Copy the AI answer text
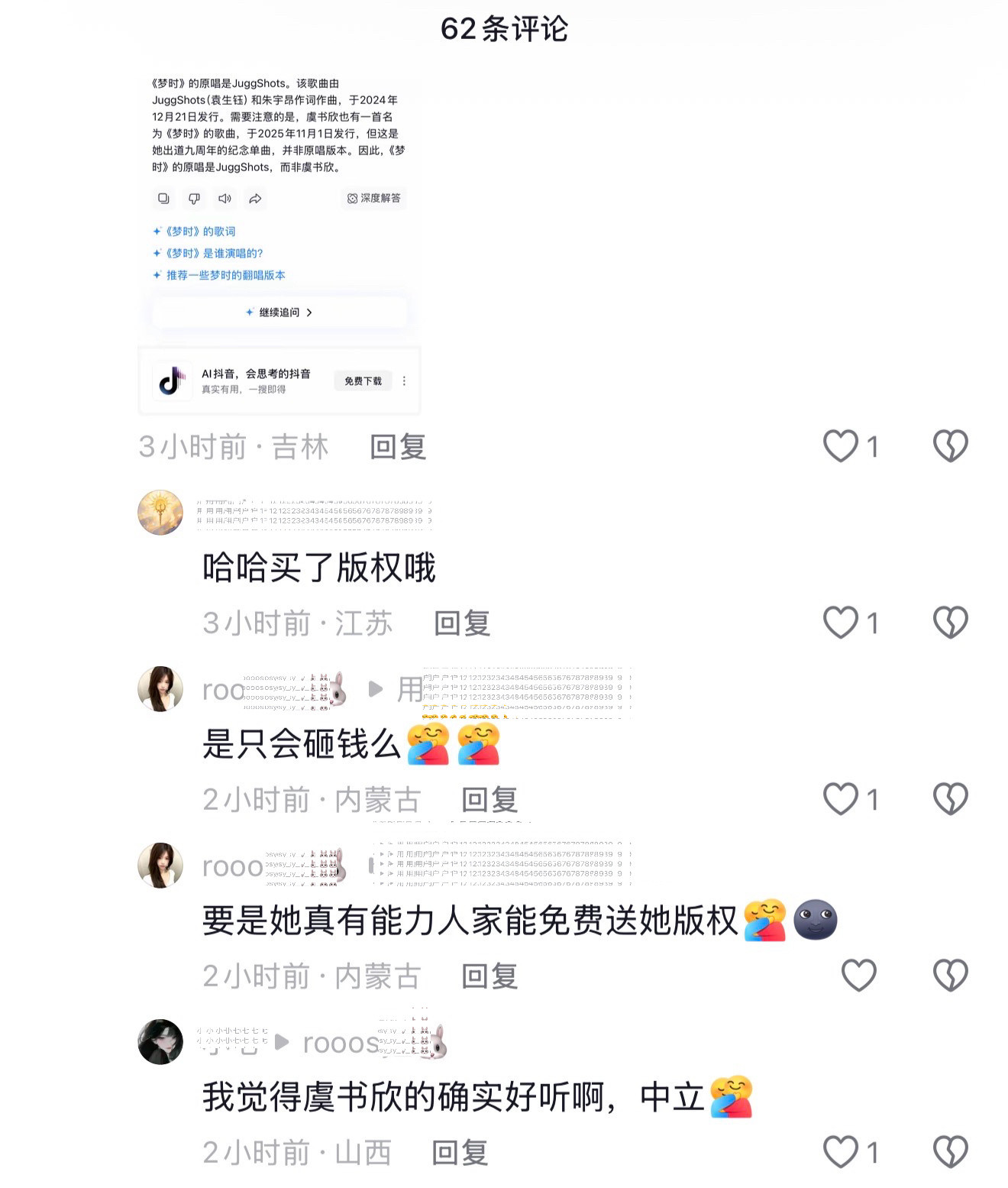Screen dimensions: 1008x1188 (x=163, y=199)
